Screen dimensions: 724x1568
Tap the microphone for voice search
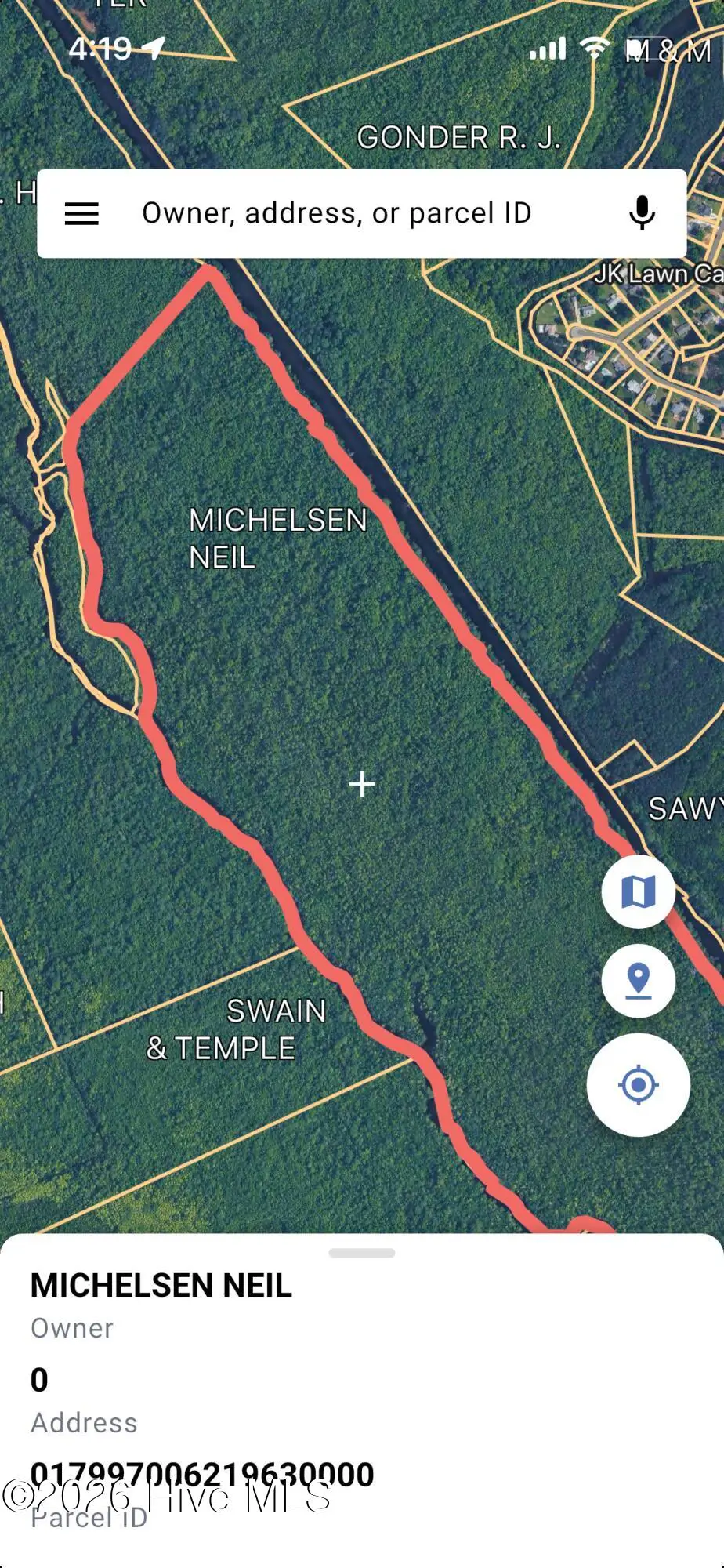pos(641,212)
